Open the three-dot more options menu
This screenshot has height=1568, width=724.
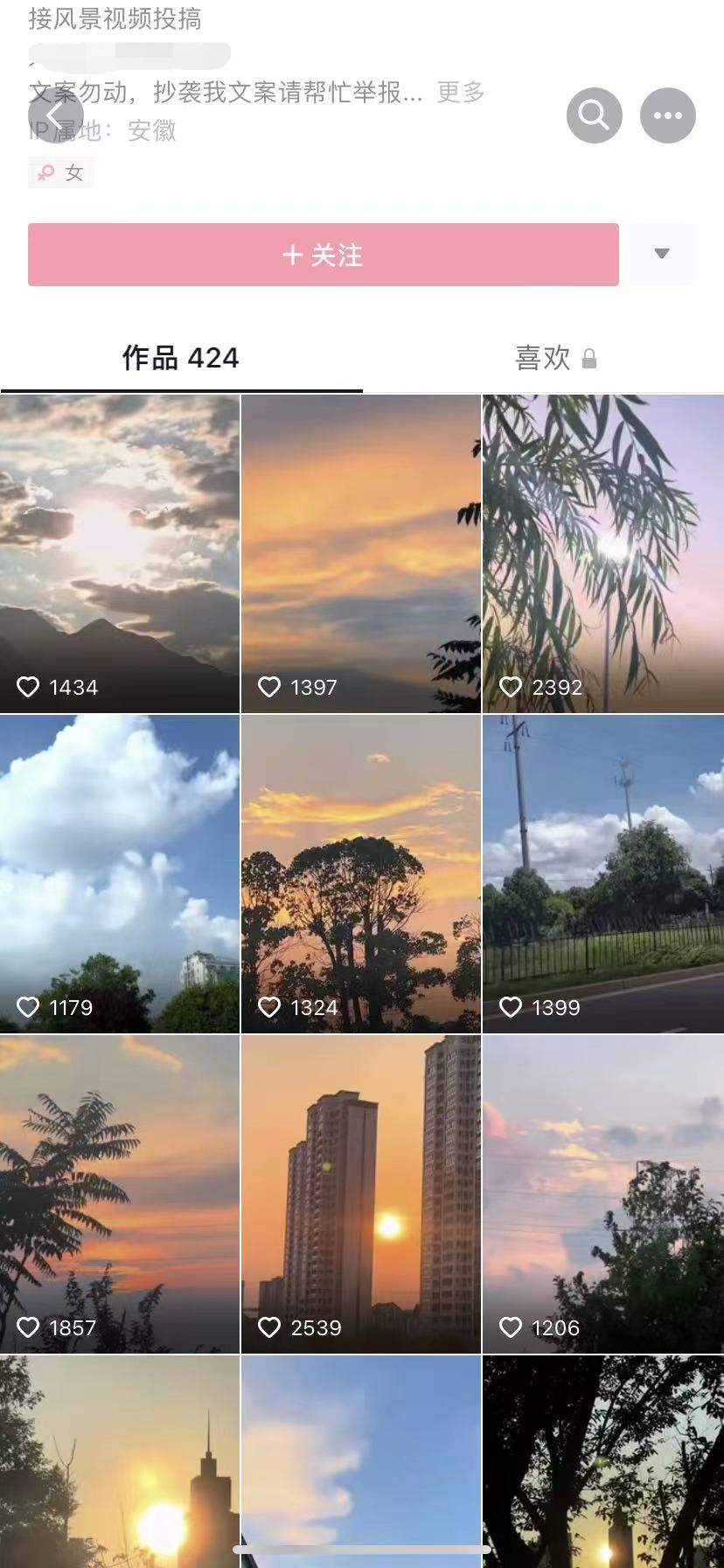click(x=667, y=115)
